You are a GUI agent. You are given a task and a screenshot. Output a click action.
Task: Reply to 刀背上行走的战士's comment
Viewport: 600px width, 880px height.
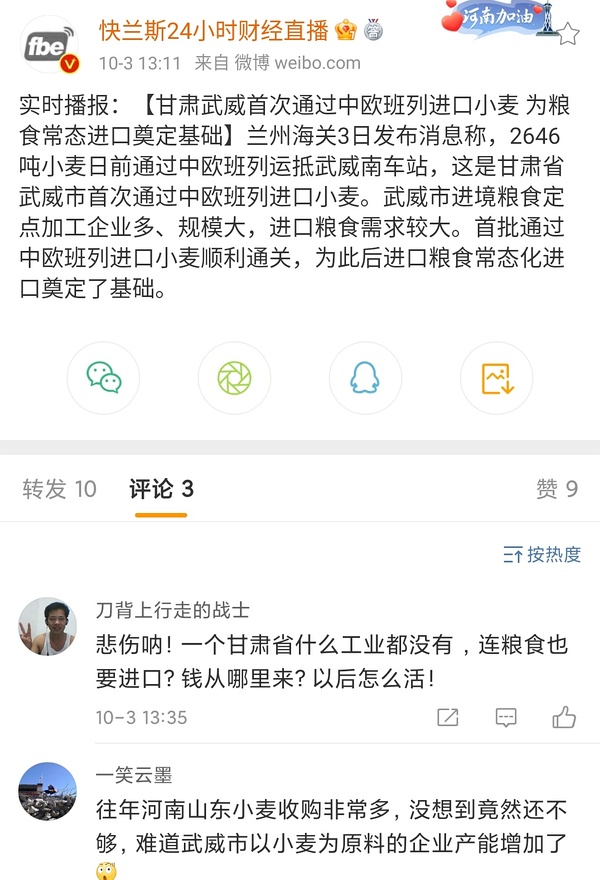click(506, 717)
